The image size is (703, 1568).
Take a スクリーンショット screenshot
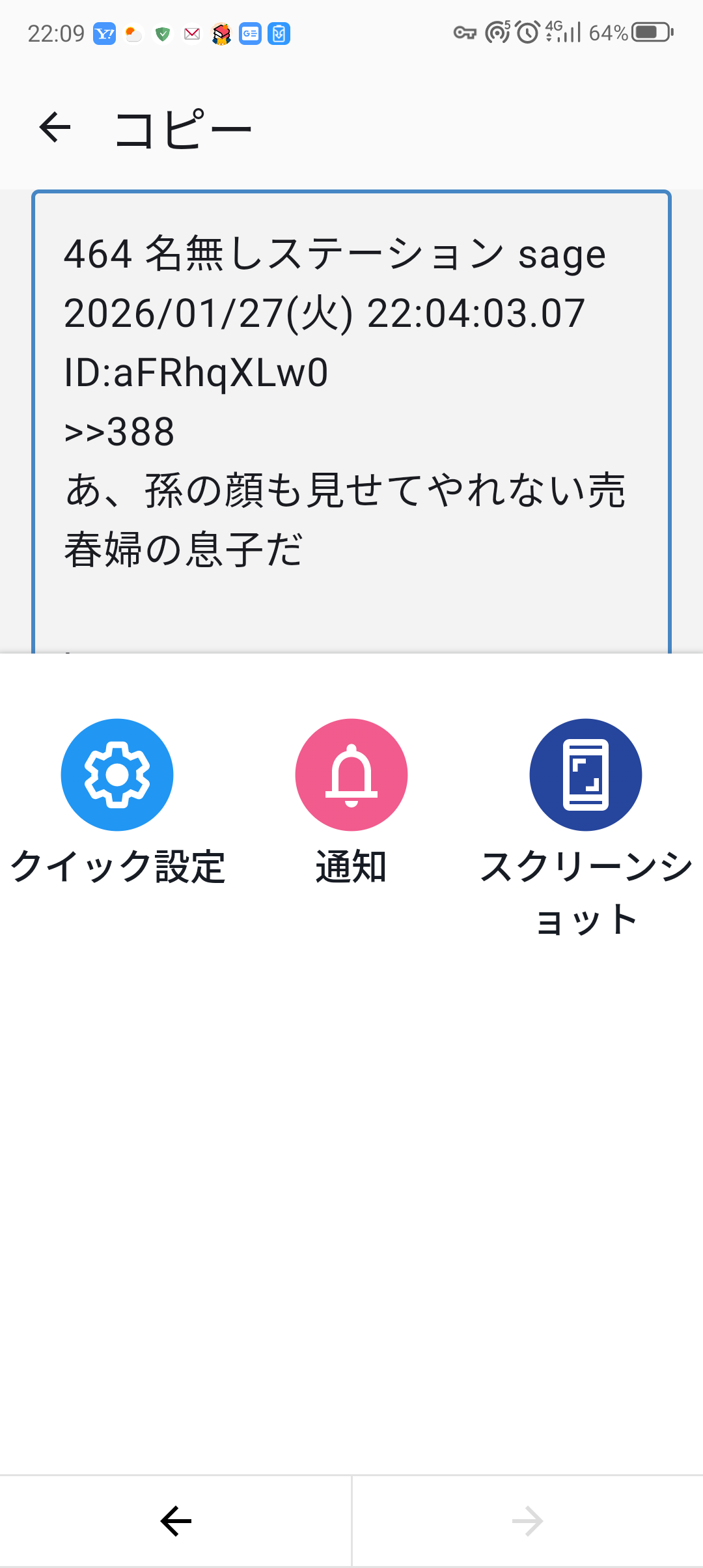point(586,775)
